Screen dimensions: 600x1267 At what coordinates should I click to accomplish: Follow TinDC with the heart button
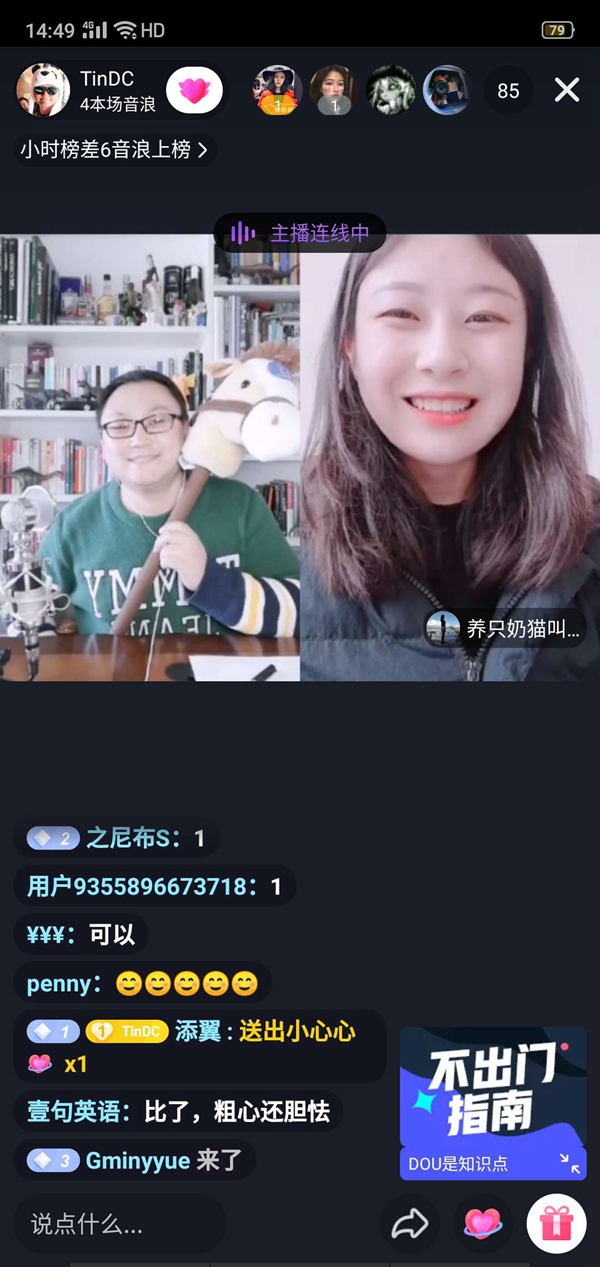coord(192,91)
